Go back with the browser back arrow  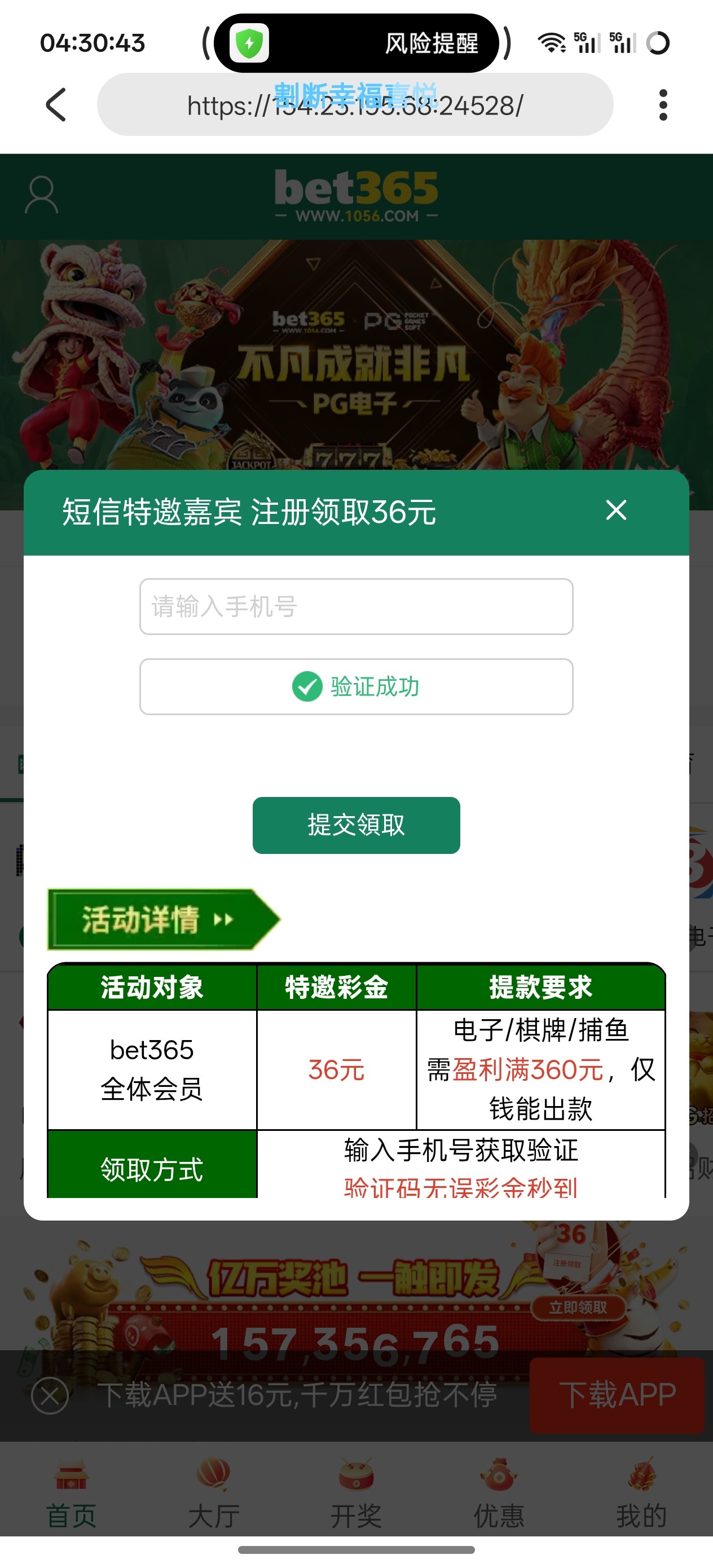(56, 105)
